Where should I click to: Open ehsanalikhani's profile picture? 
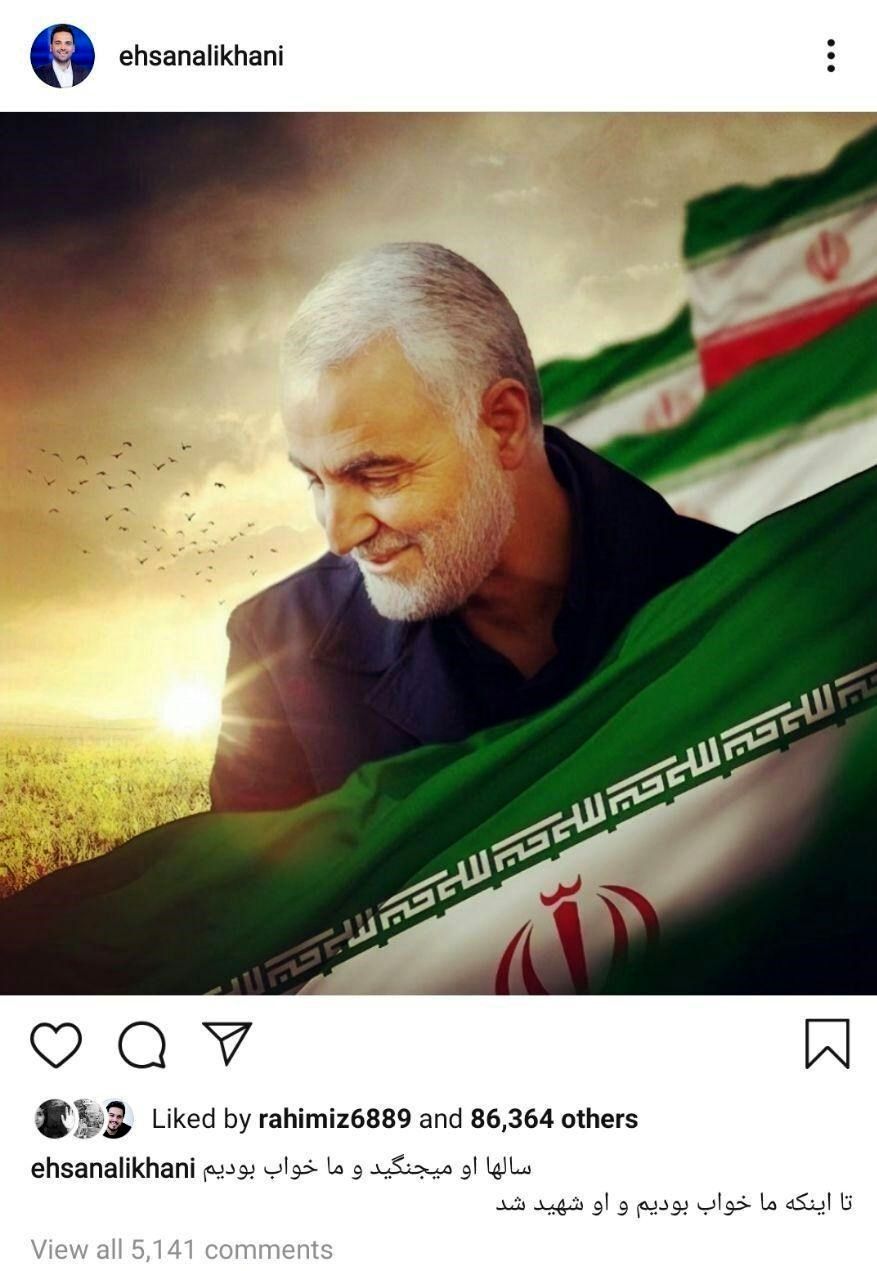[62, 56]
